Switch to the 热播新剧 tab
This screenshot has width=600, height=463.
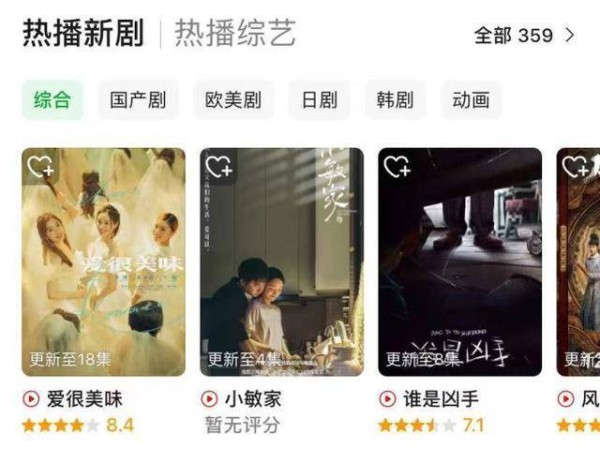pos(83,34)
